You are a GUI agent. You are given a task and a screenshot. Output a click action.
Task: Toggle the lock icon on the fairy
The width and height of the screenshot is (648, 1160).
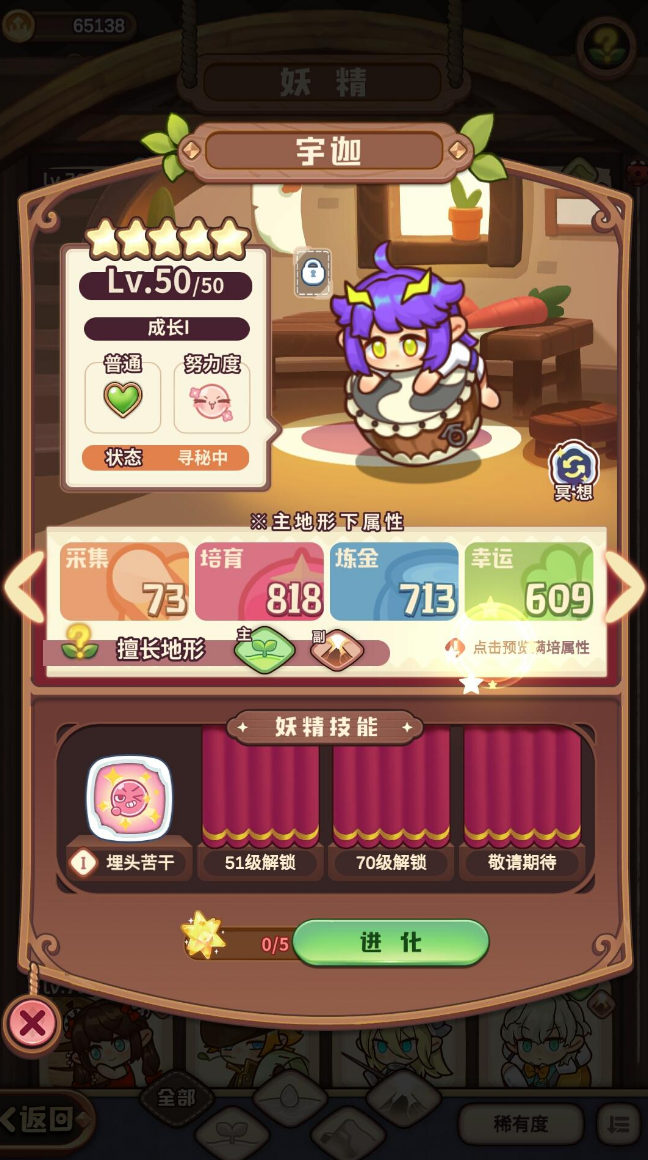(313, 271)
